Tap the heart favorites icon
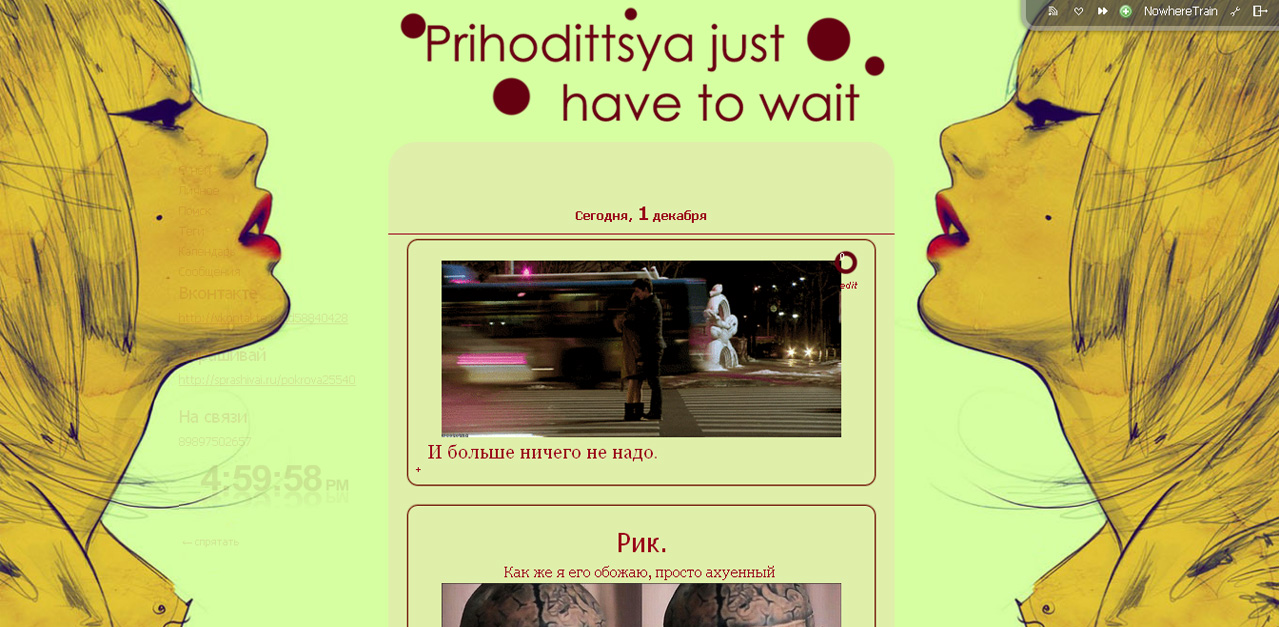Viewport: 1279px width, 627px height. 1079,11
